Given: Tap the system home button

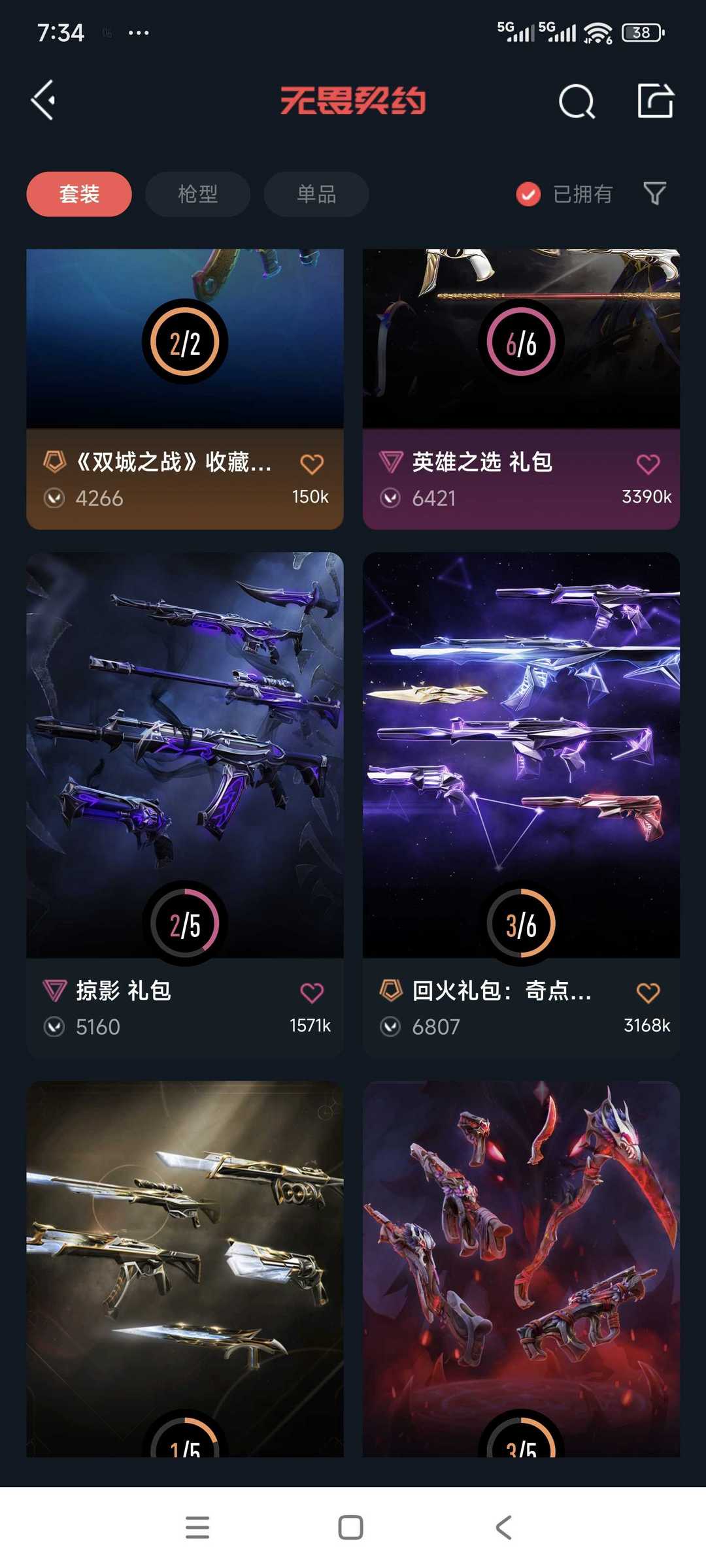Looking at the screenshot, I should 351,1527.
